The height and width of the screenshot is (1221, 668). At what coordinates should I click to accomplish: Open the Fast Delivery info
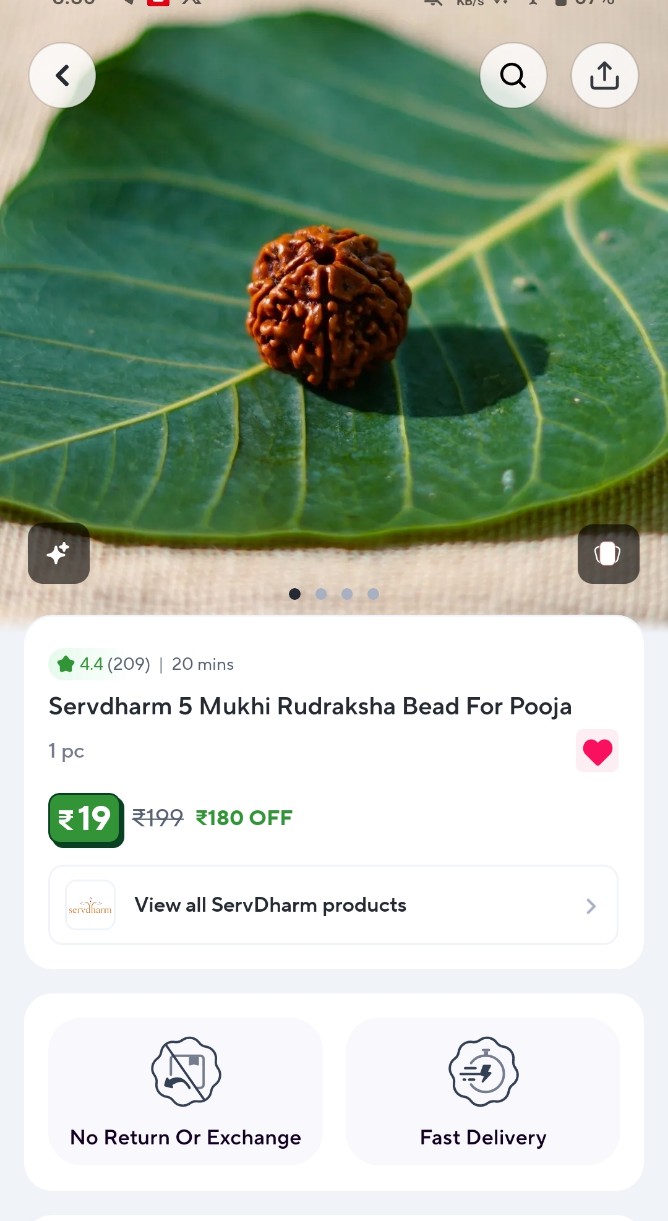[483, 1091]
